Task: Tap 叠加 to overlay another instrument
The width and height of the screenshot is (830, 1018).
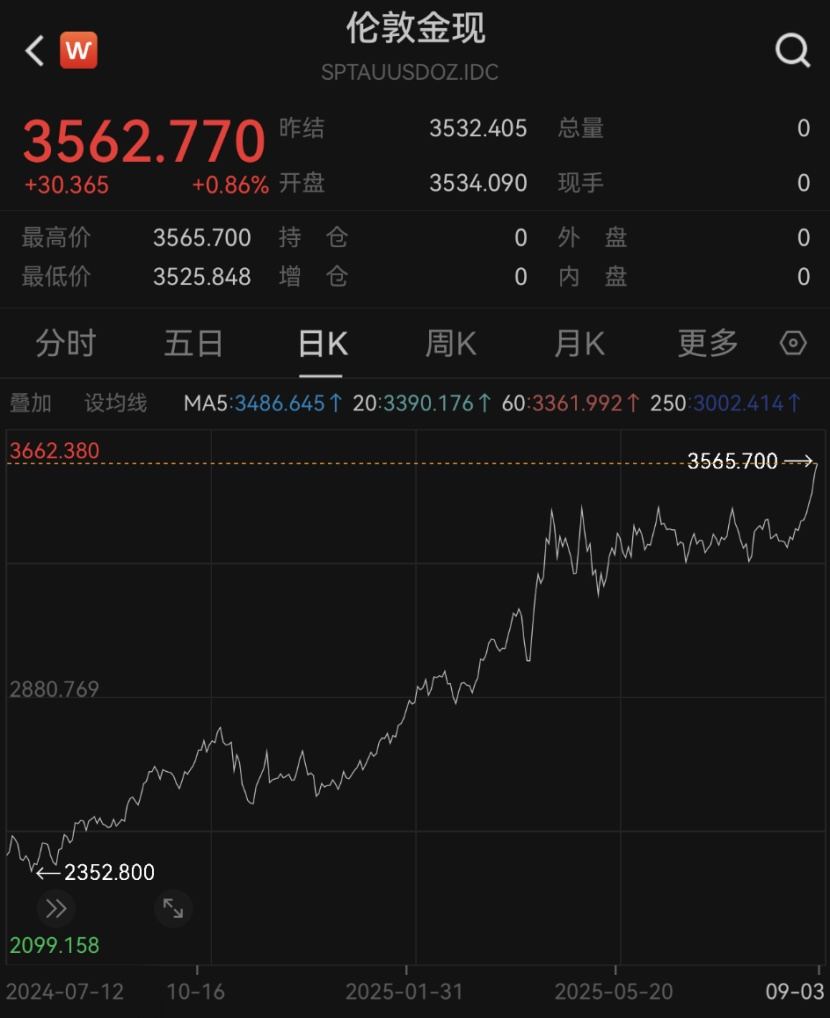Action: pos(30,403)
